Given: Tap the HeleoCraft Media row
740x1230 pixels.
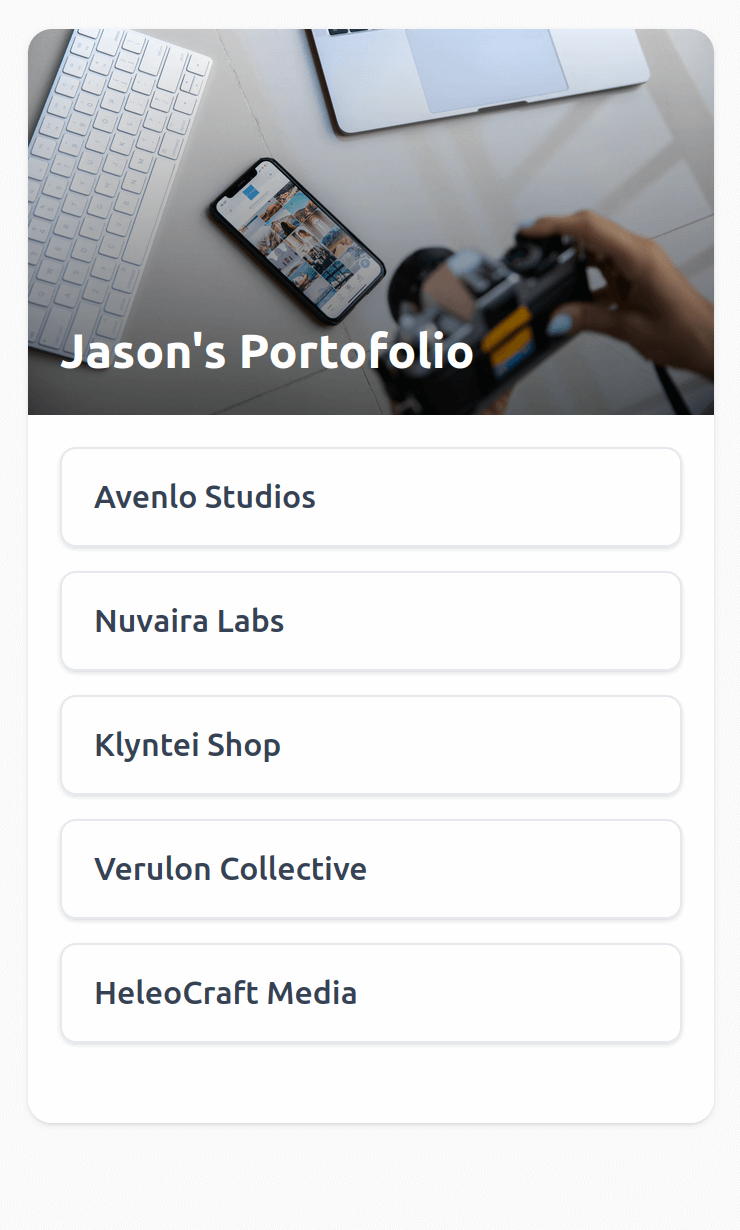Looking at the screenshot, I should [370, 993].
